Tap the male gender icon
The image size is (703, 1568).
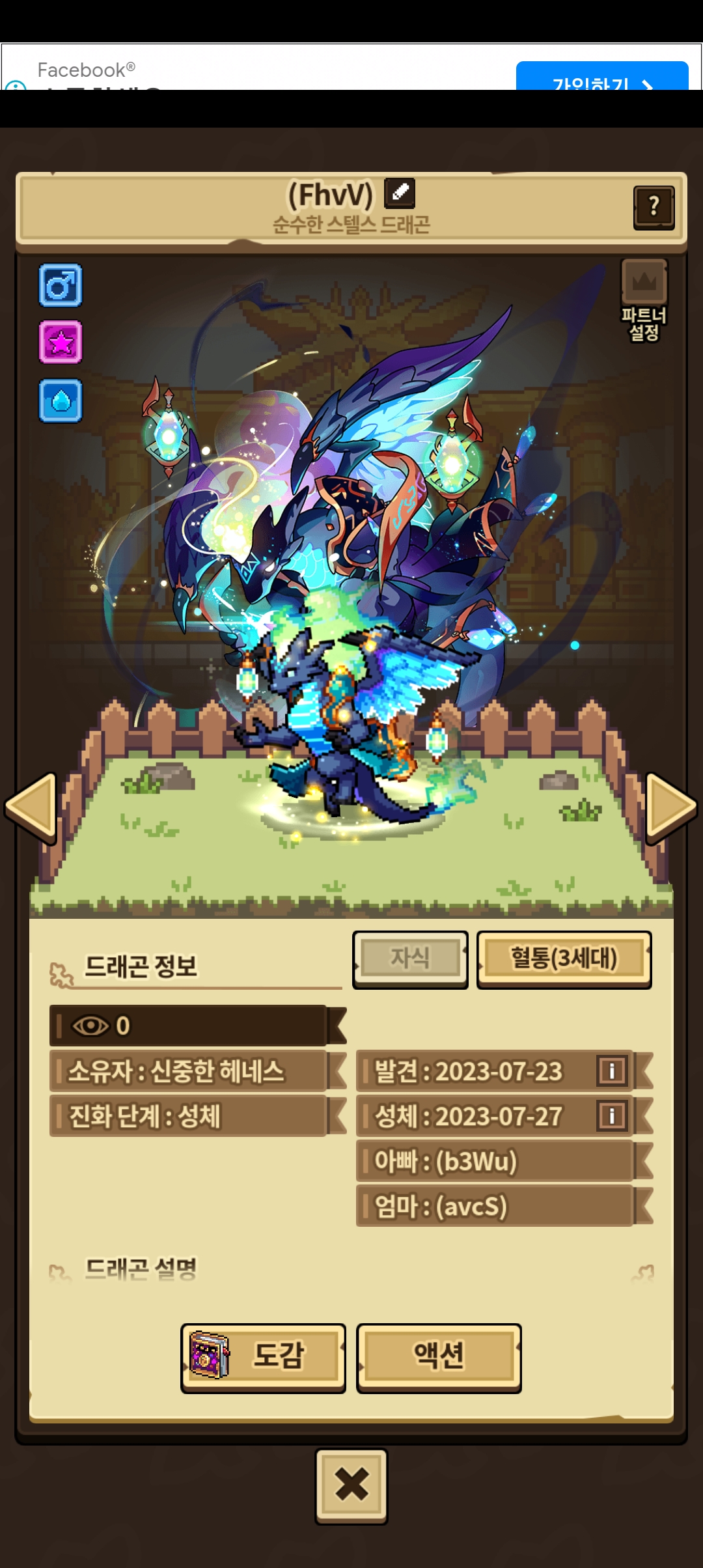61,285
